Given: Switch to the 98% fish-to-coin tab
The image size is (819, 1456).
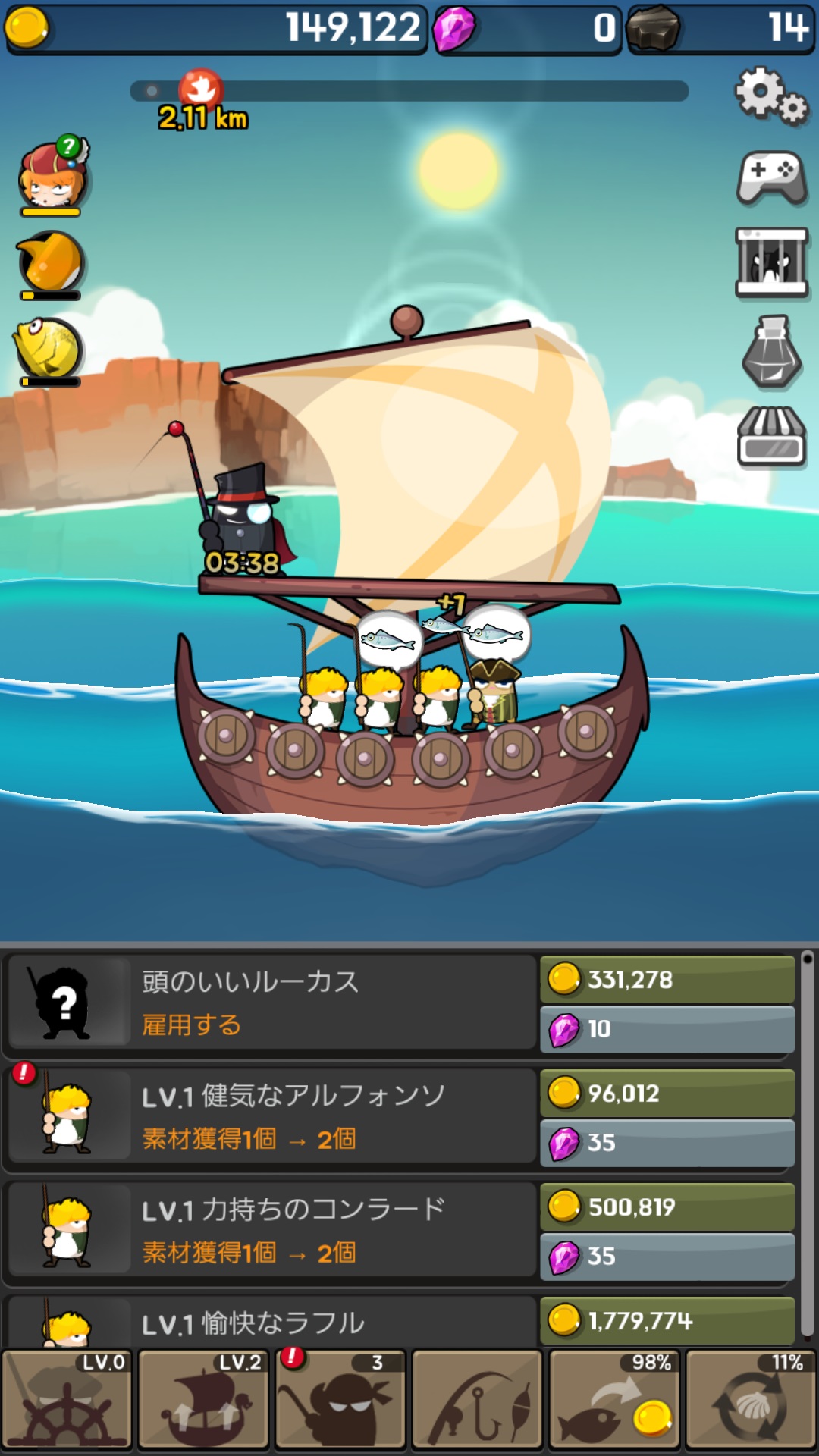Looking at the screenshot, I should pyautogui.click(x=614, y=1399).
